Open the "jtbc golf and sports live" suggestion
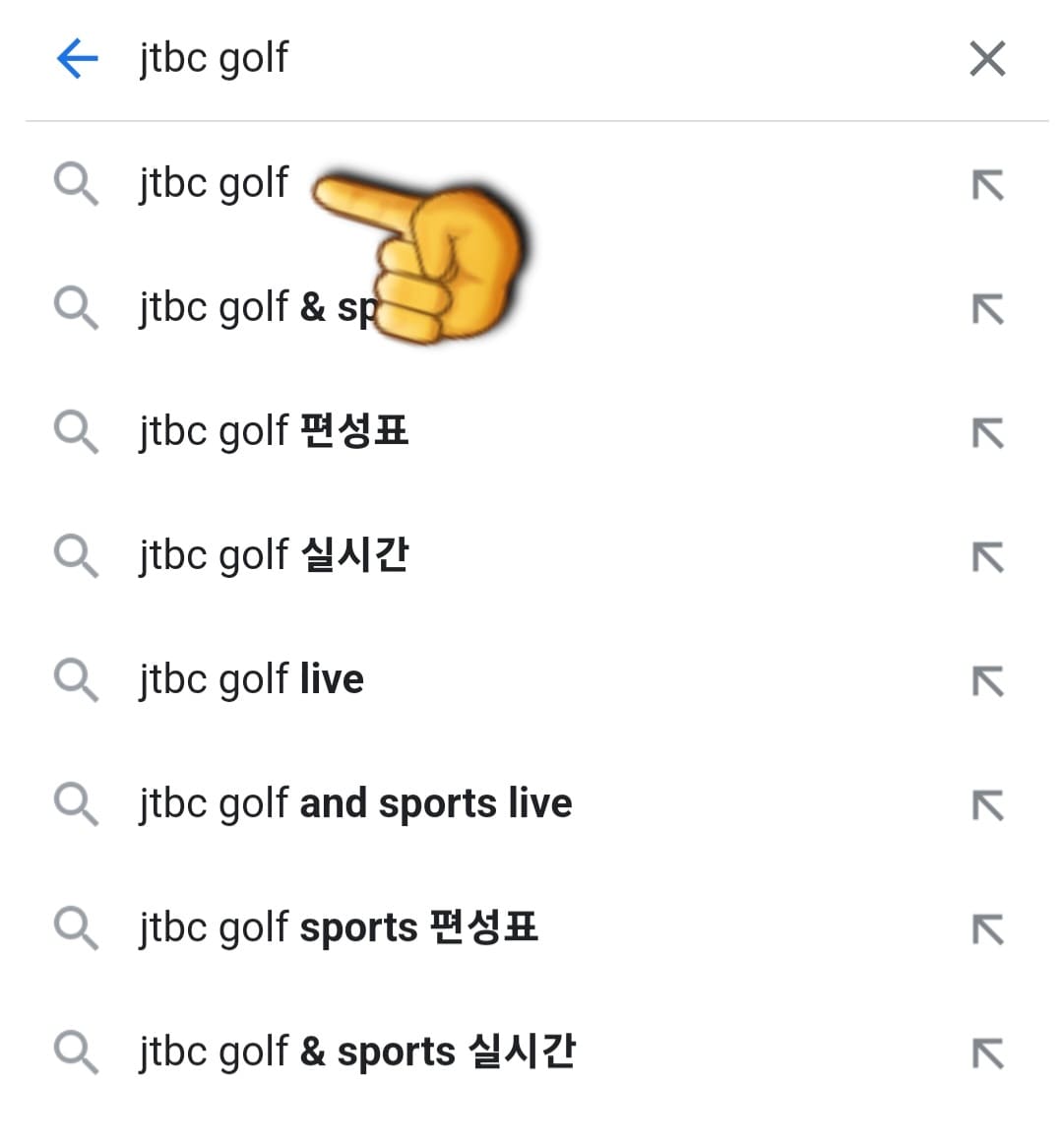Screen dimensions: 1063x1148 point(354,803)
